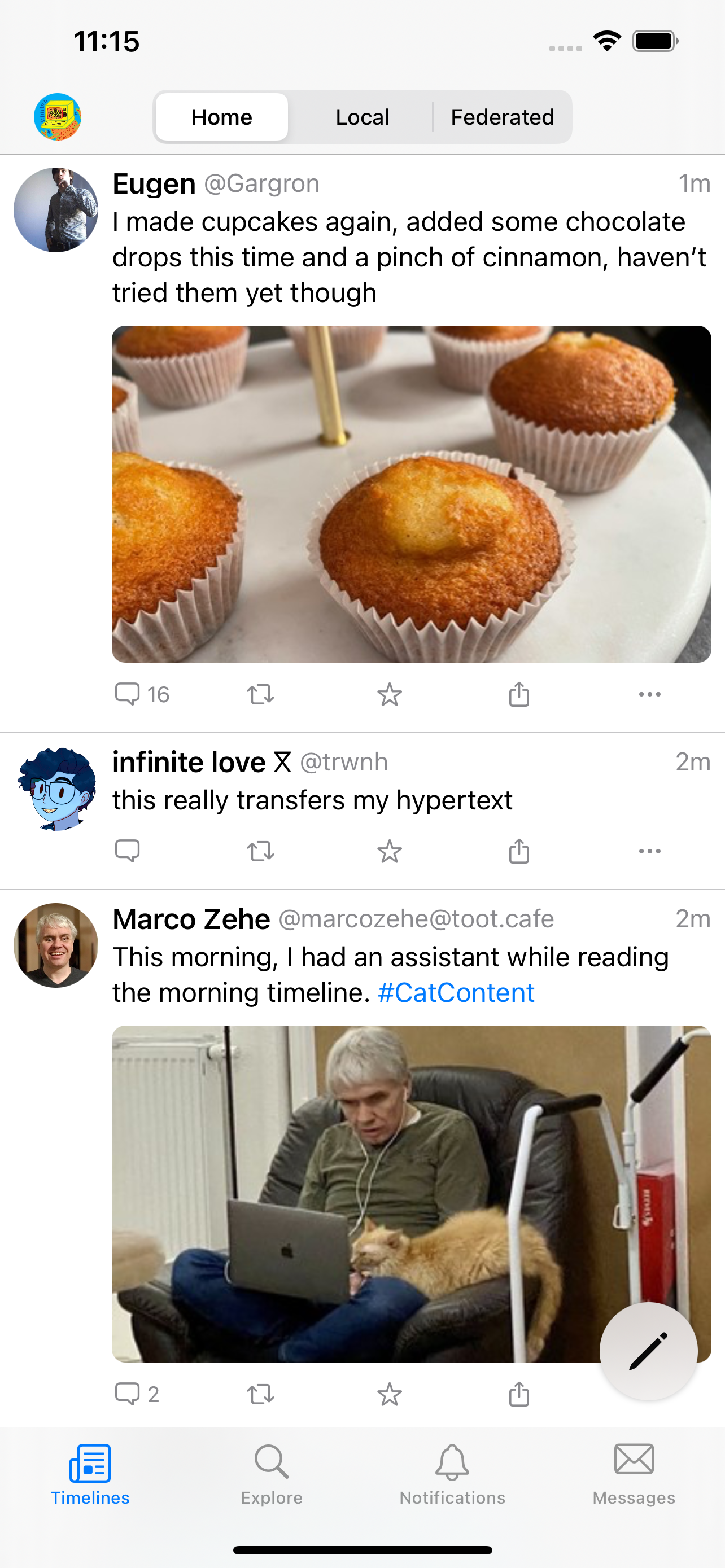Image resolution: width=725 pixels, height=1568 pixels.
Task: View the cupcake photo in Eugen's post
Action: (x=412, y=494)
